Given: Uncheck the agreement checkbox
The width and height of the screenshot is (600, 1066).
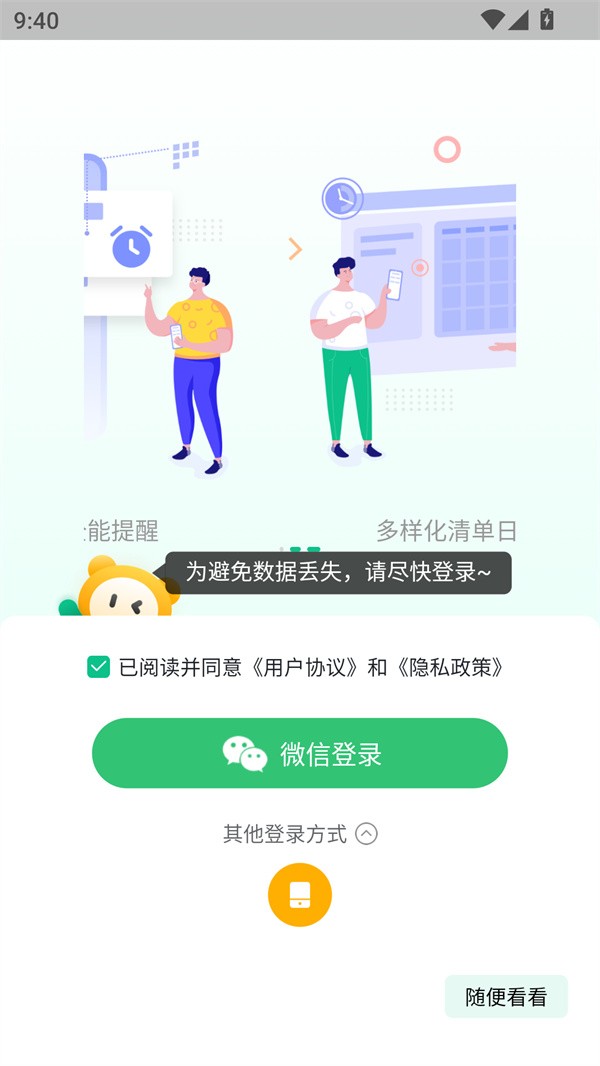Looking at the screenshot, I should [98, 667].
